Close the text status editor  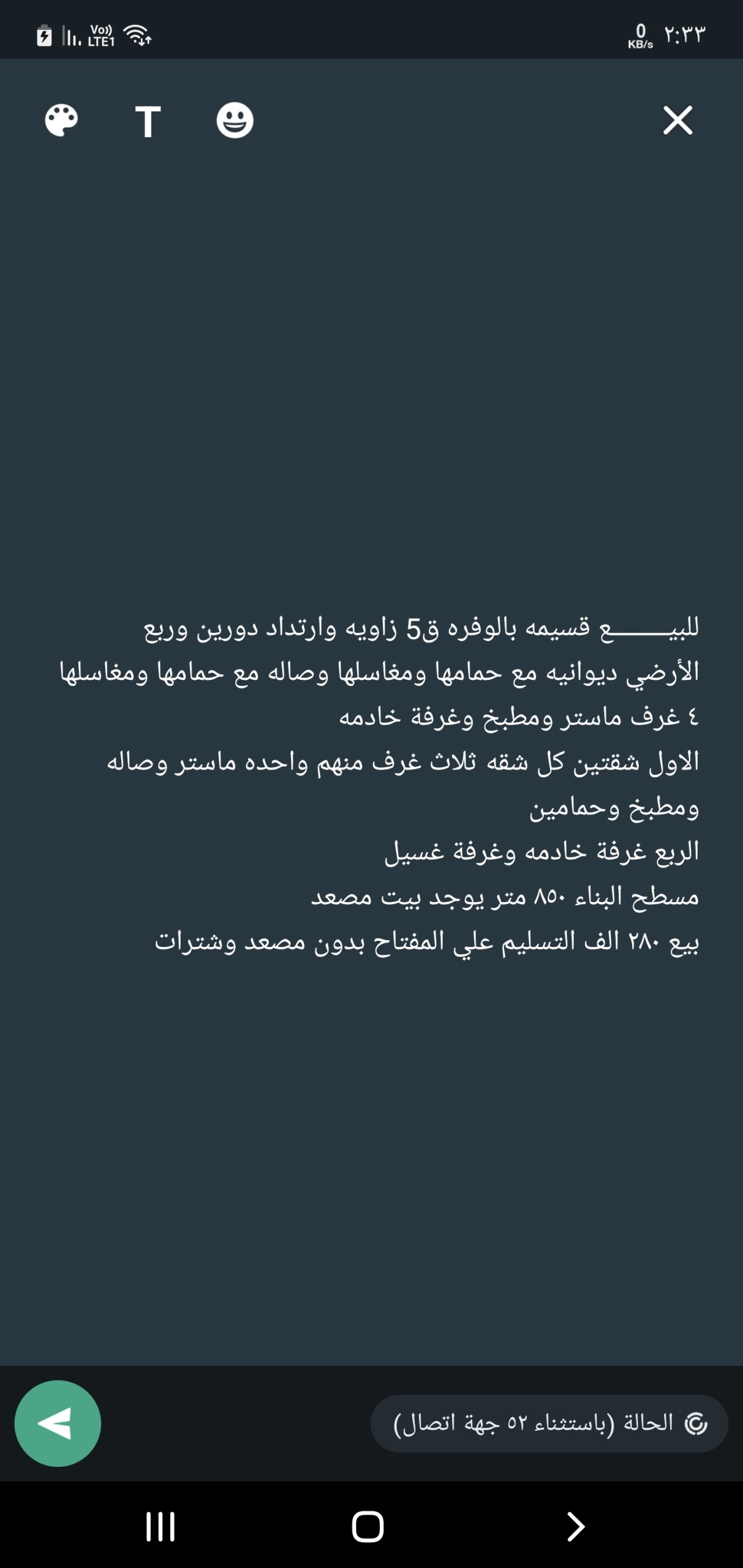click(x=677, y=120)
